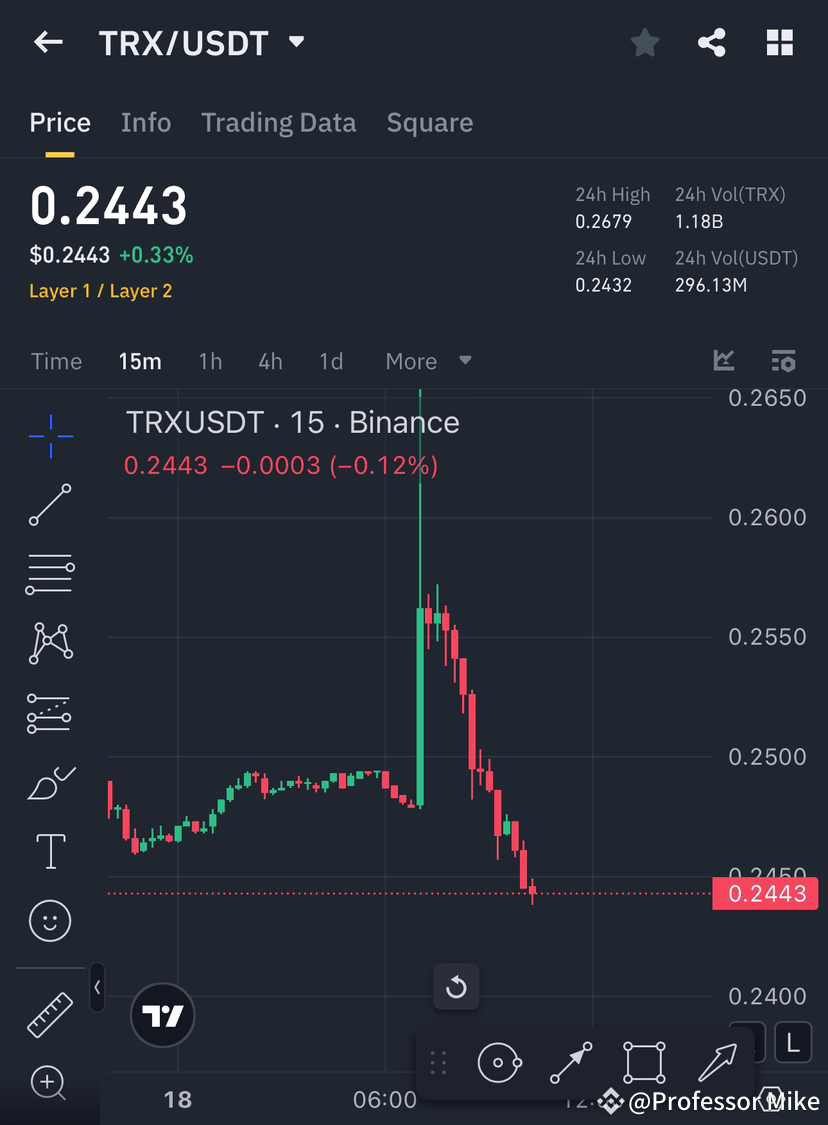The width and height of the screenshot is (828, 1125).
Task: Open the horizontal lines drawing tool
Action: tap(50, 574)
